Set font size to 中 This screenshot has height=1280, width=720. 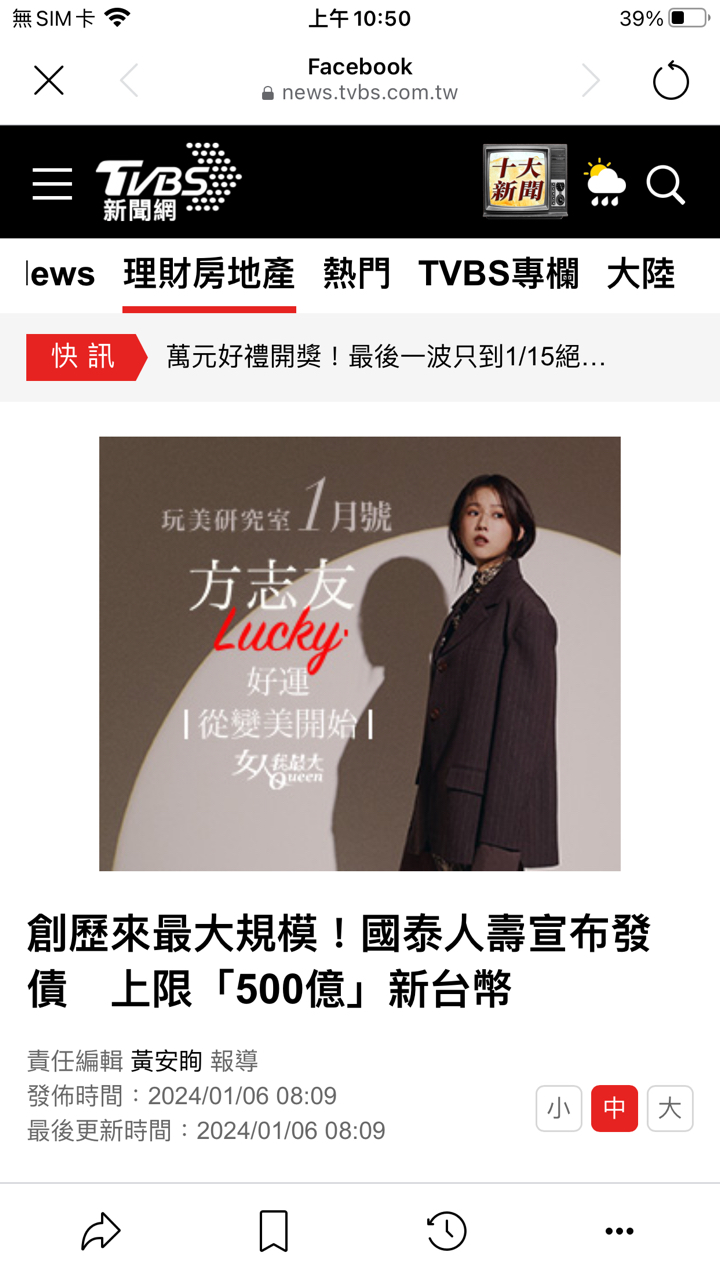pos(614,1108)
